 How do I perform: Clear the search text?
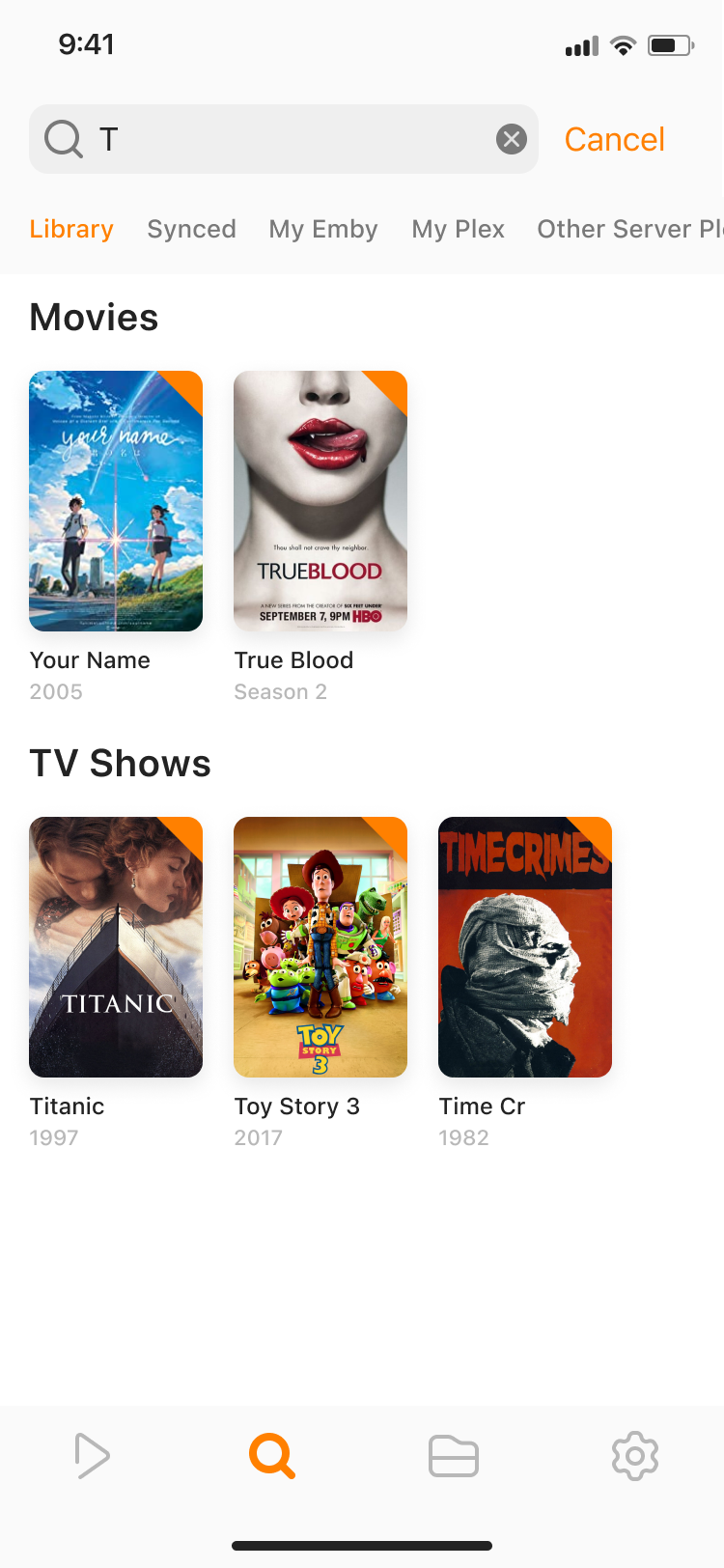click(511, 139)
